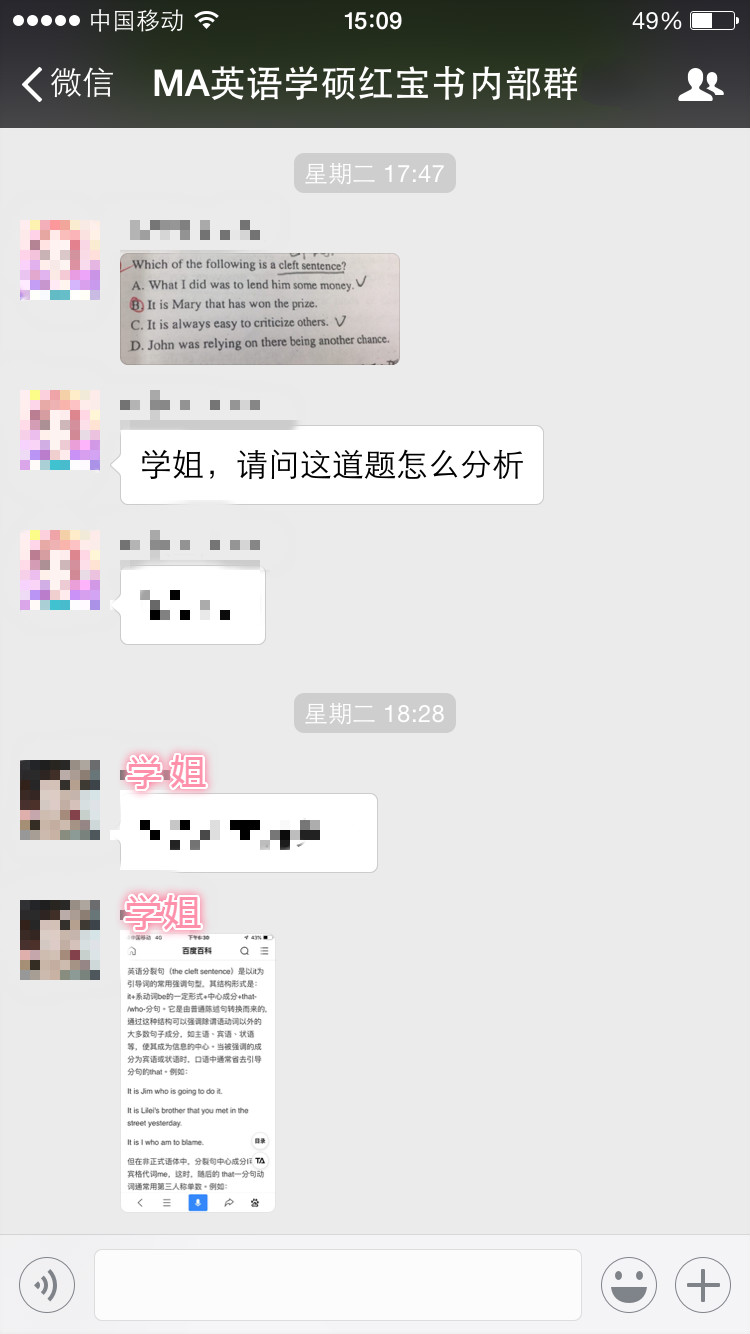This screenshot has width=750, height=1334.
Task: Open the group members info icon
Action: 700,85
